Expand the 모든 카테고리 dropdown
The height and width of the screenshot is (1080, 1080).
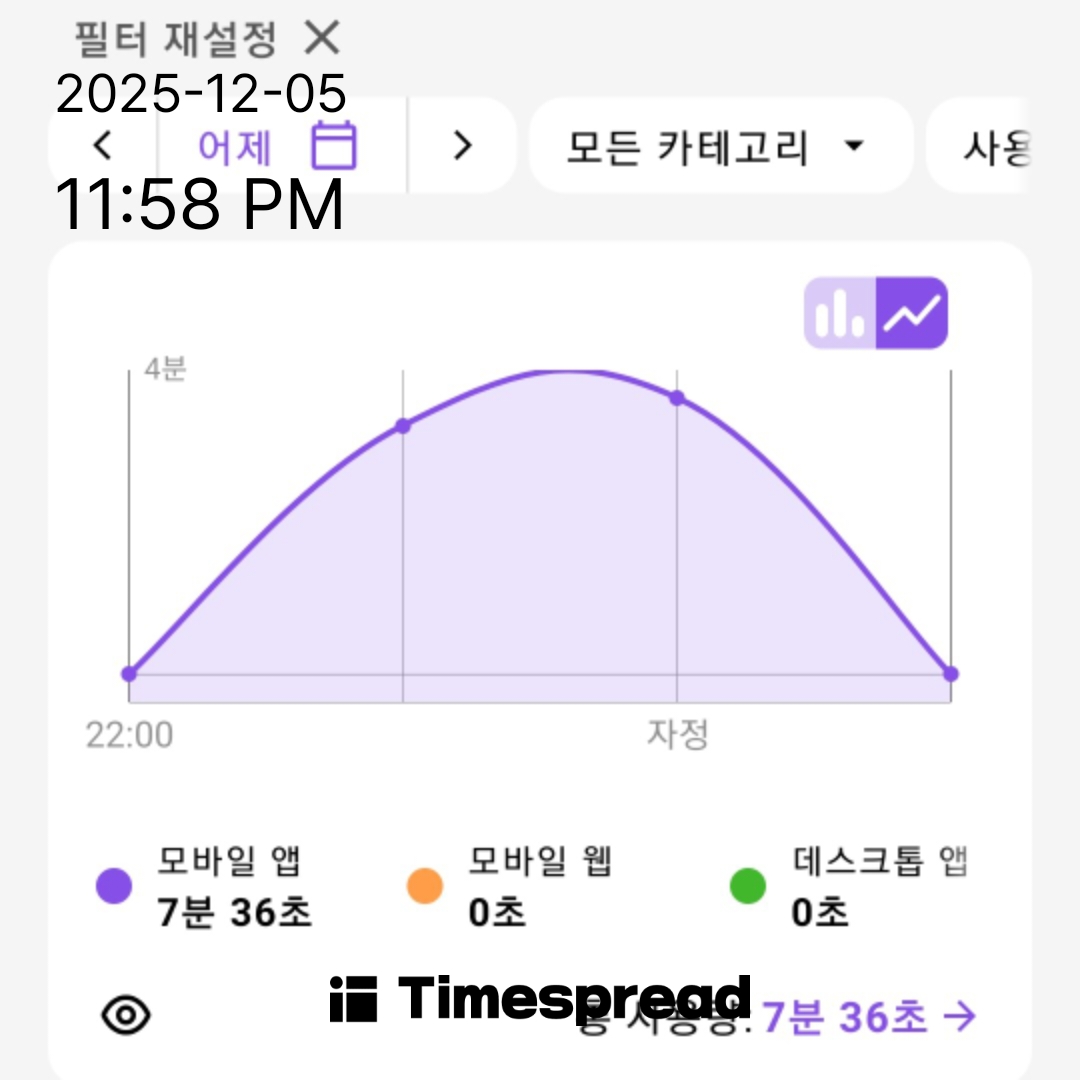point(718,146)
